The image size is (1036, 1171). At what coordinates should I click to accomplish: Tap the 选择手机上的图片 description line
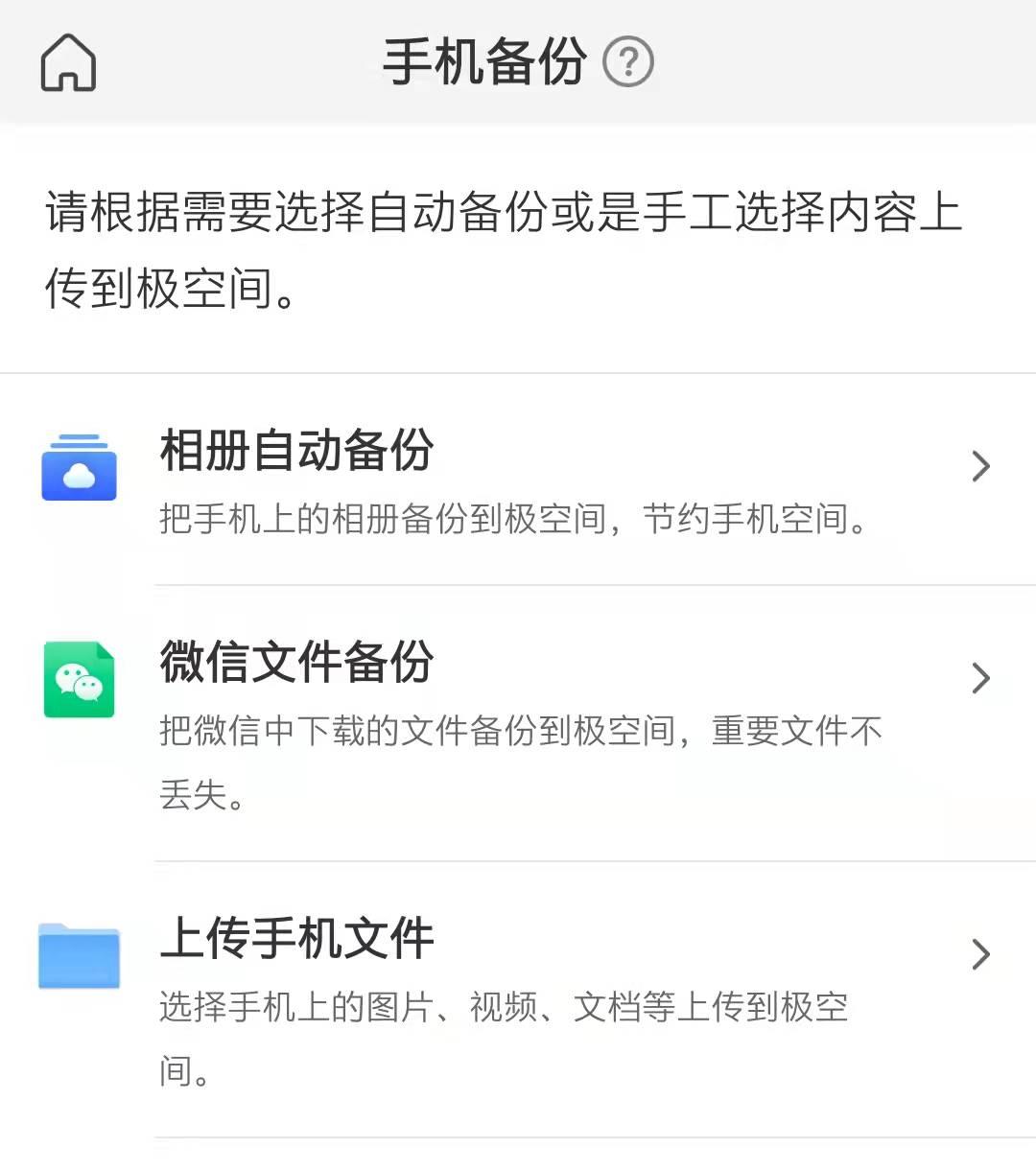[504, 1009]
